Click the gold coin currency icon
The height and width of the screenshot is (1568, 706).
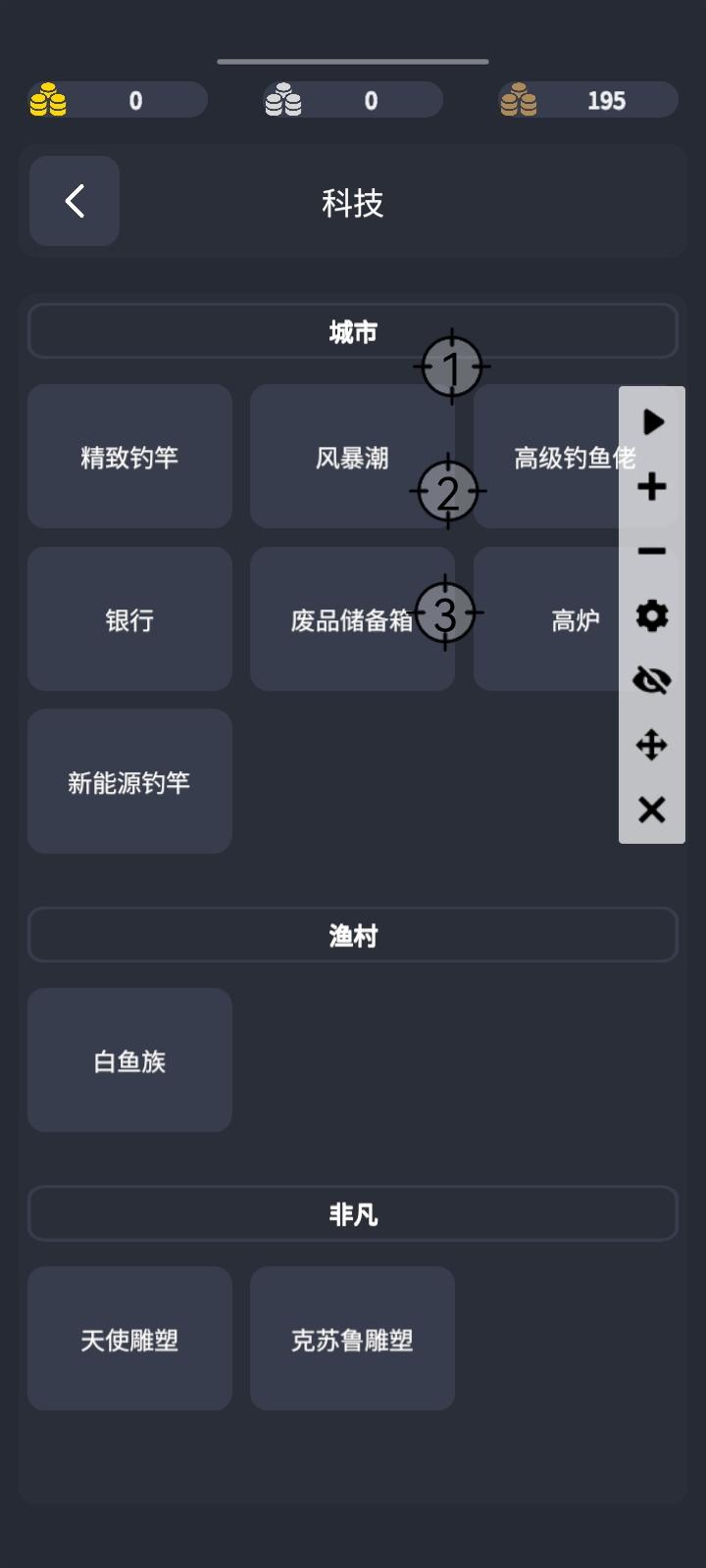(51, 99)
